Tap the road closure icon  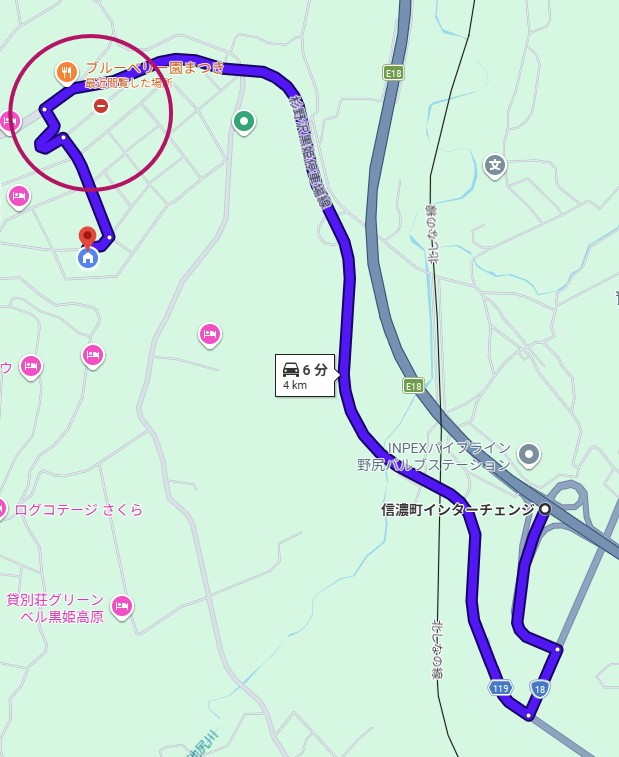coord(101,105)
